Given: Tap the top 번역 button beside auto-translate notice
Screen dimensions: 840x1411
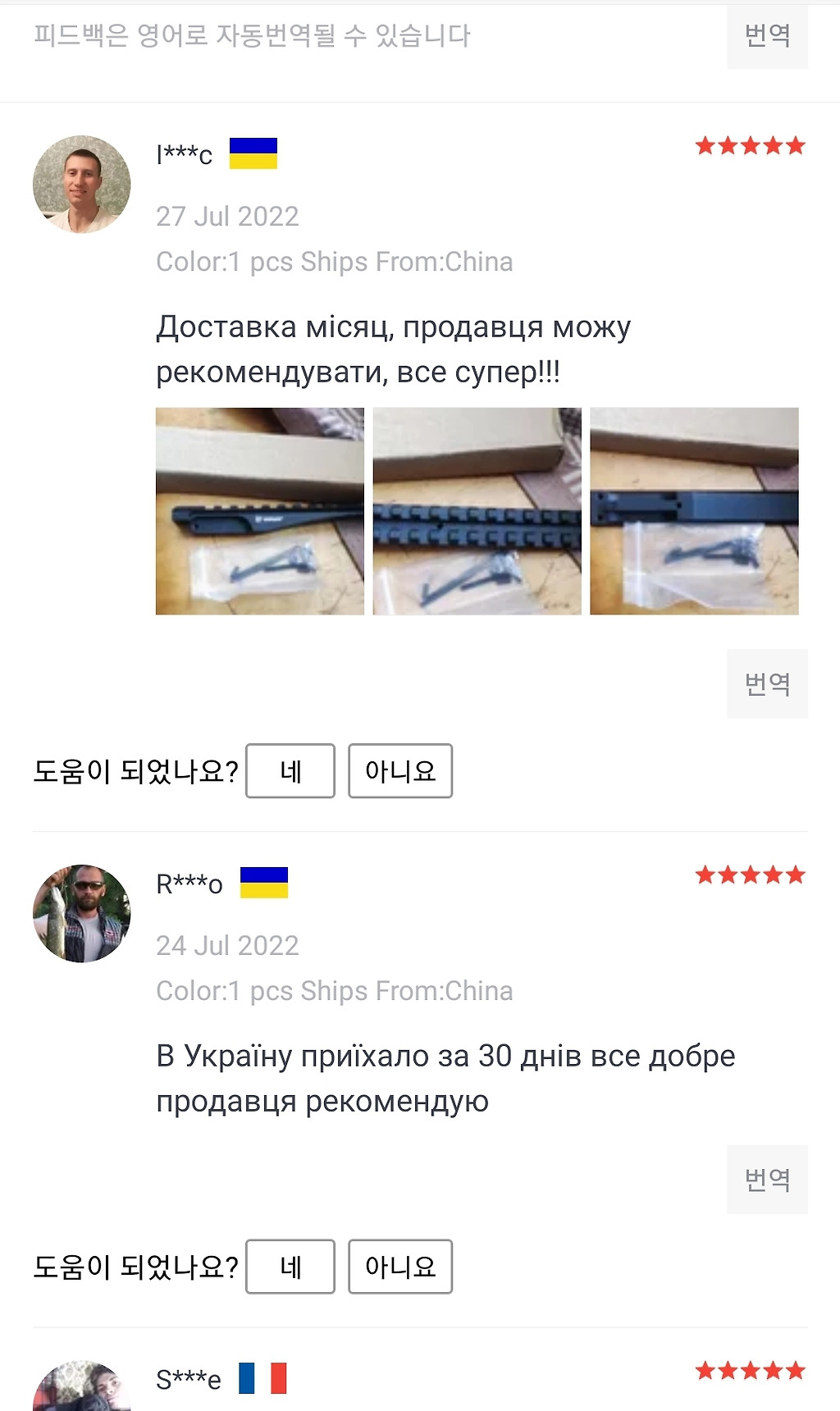Looking at the screenshot, I should click(767, 35).
